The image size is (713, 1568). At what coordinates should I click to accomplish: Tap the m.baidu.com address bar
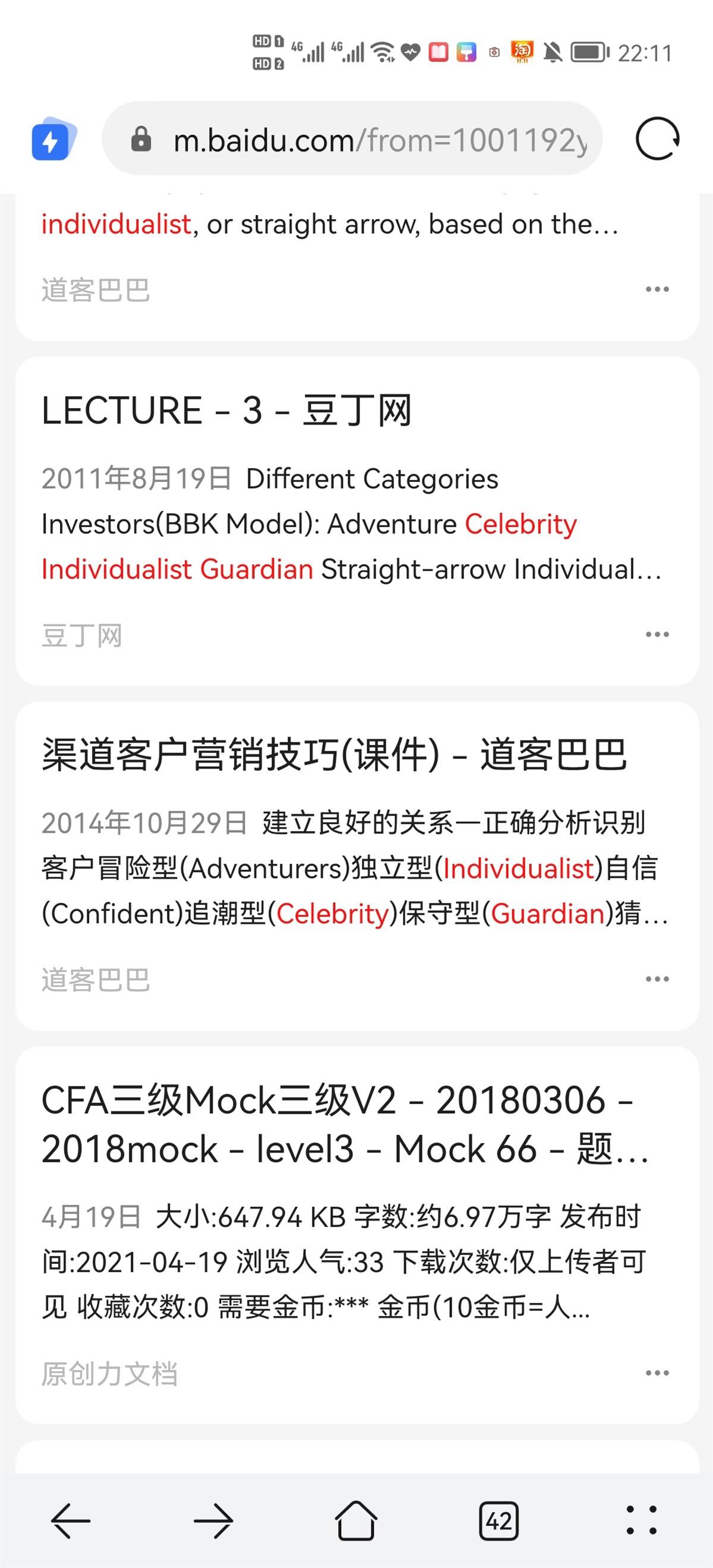tap(365, 140)
